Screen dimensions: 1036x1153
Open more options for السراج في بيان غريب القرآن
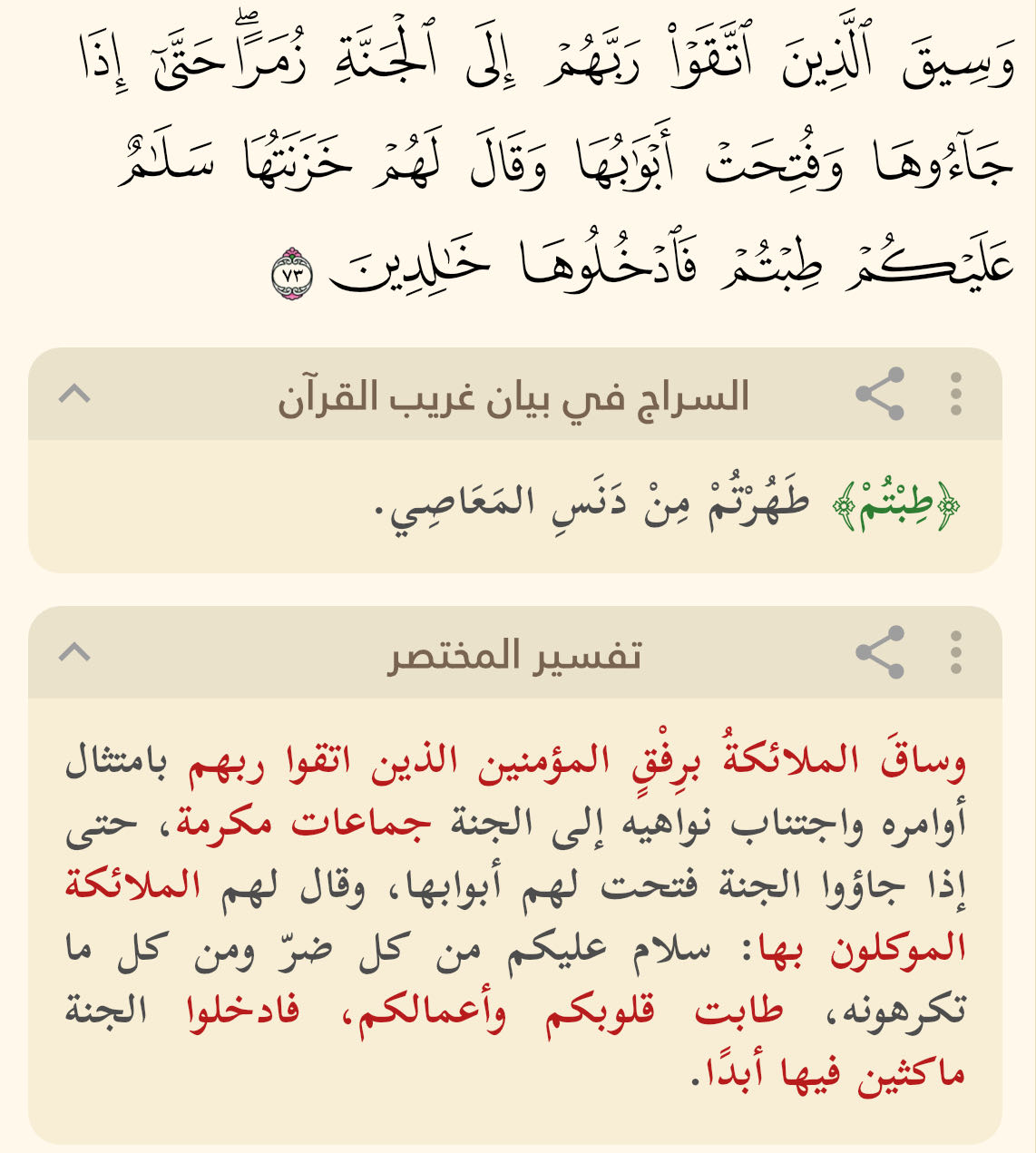(x=955, y=394)
